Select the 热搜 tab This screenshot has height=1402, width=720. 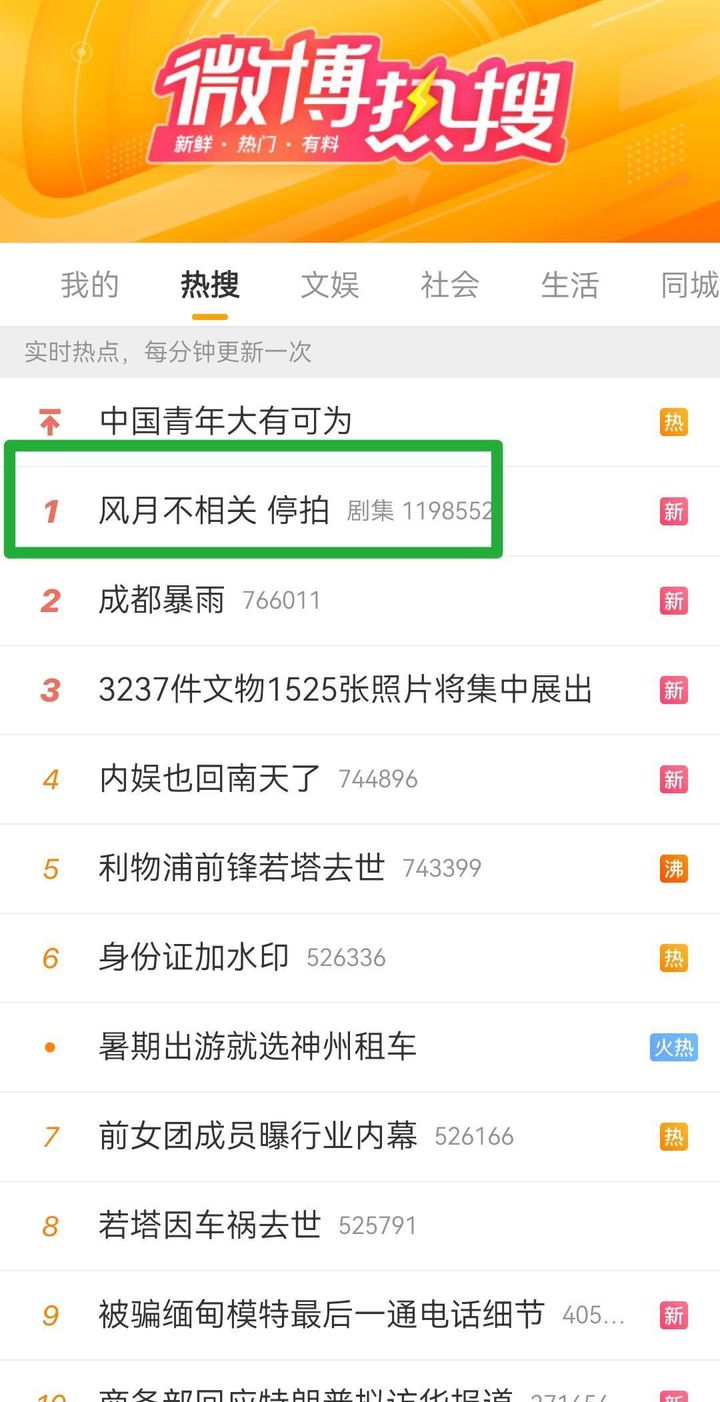tap(210, 286)
